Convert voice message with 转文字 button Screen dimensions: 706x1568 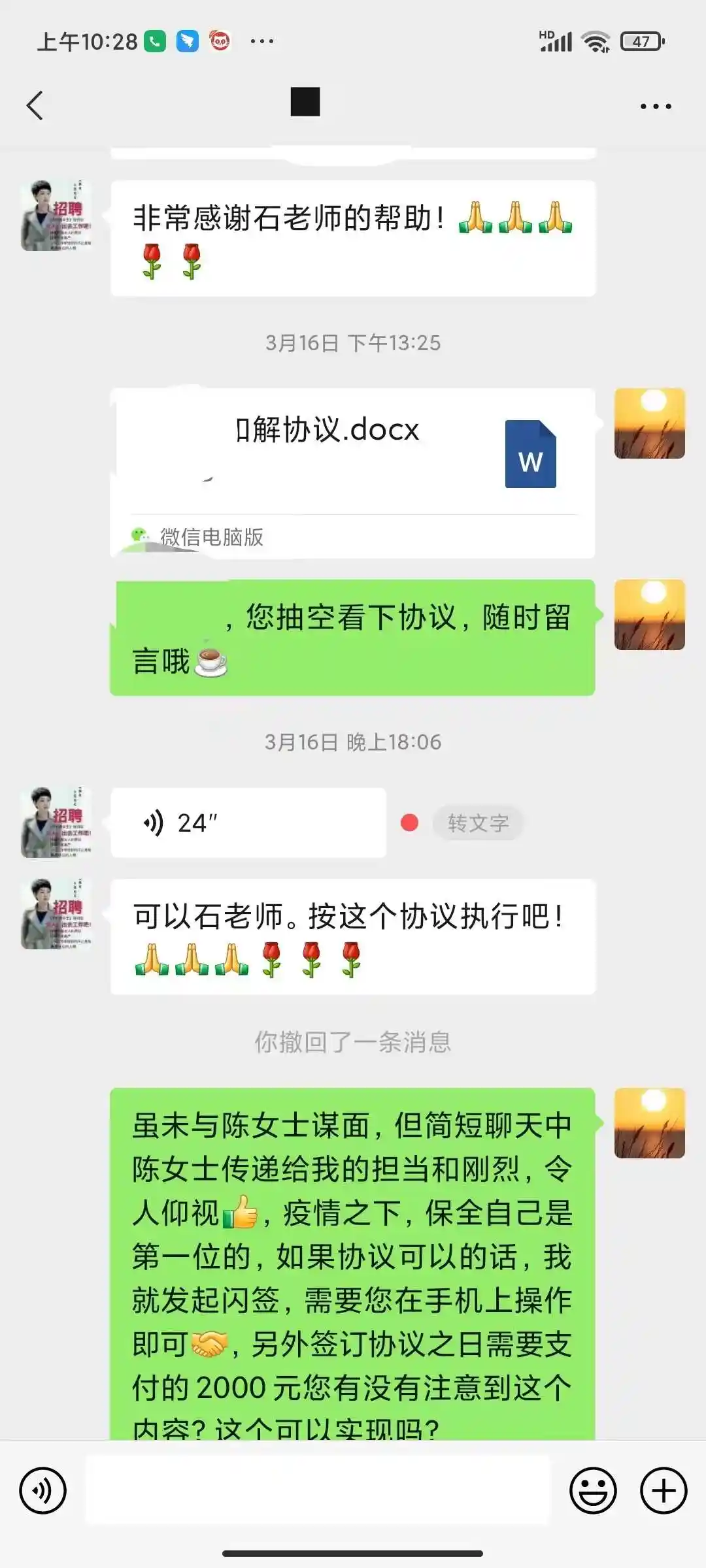478,823
